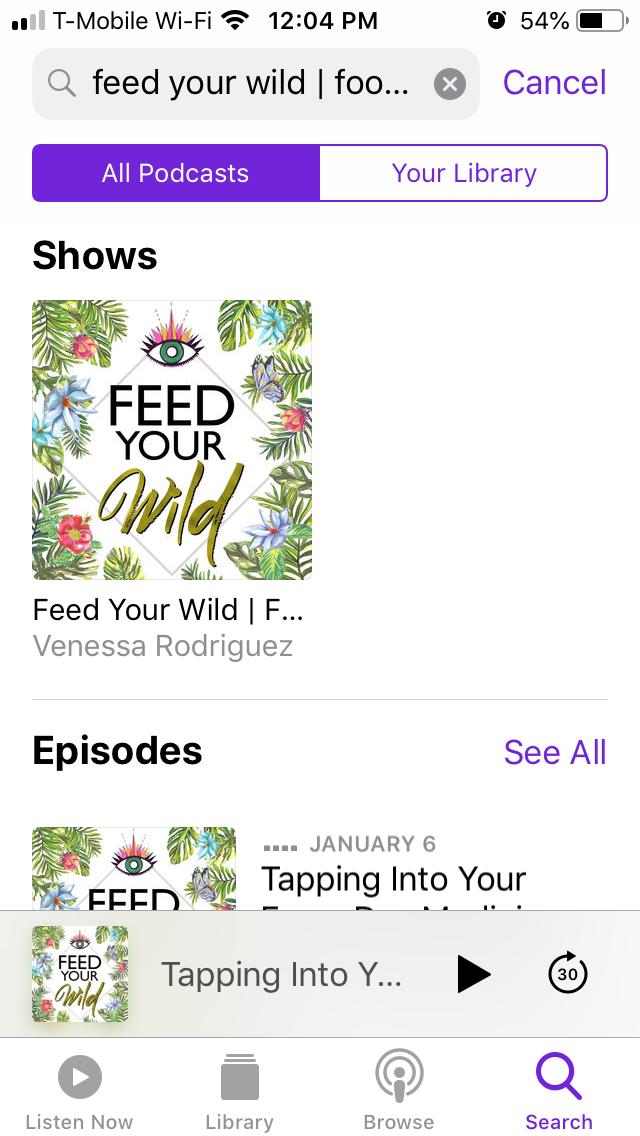Expand the mini player showing Tapping Into Y...
Viewport: 640px width, 1136px height.
click(280, 974)
